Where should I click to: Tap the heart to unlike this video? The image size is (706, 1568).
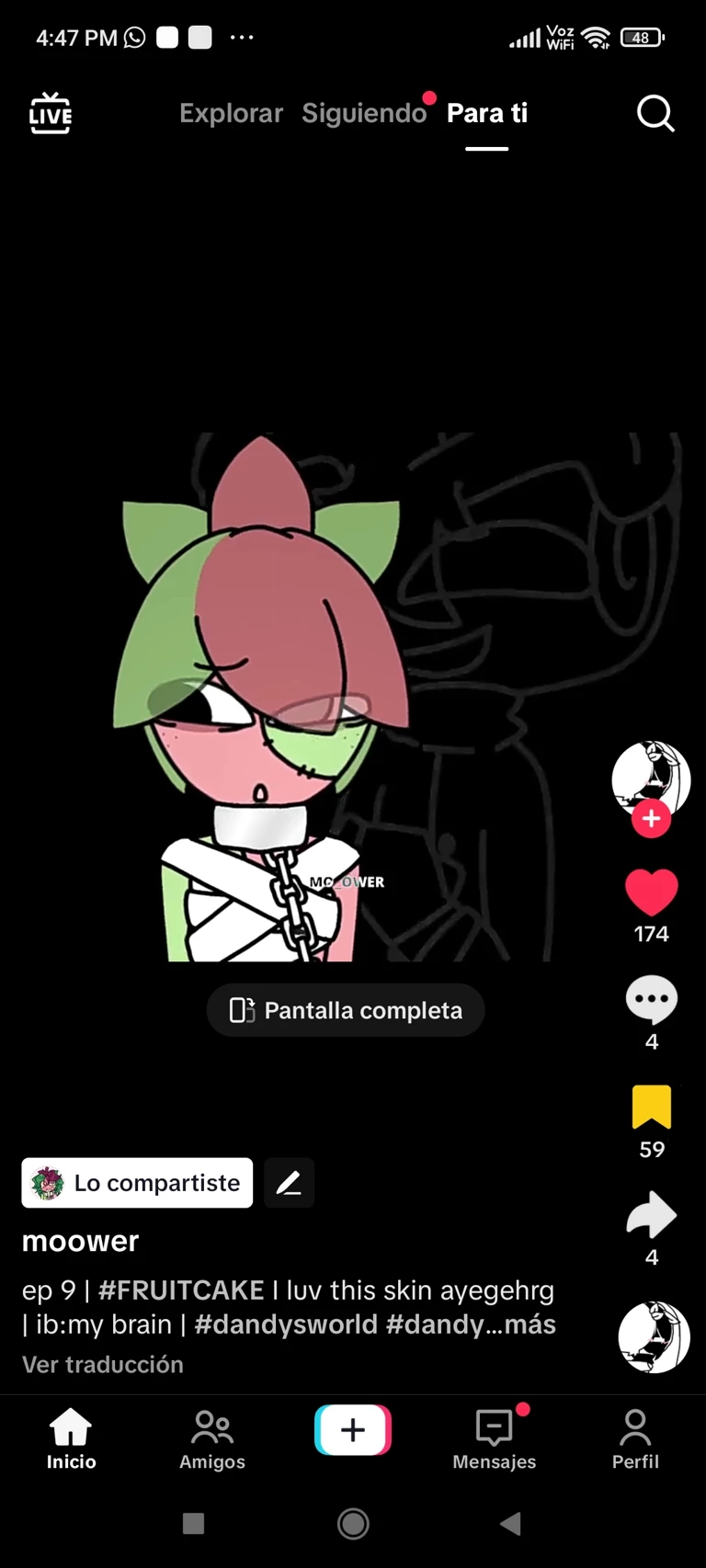point(651,892)
